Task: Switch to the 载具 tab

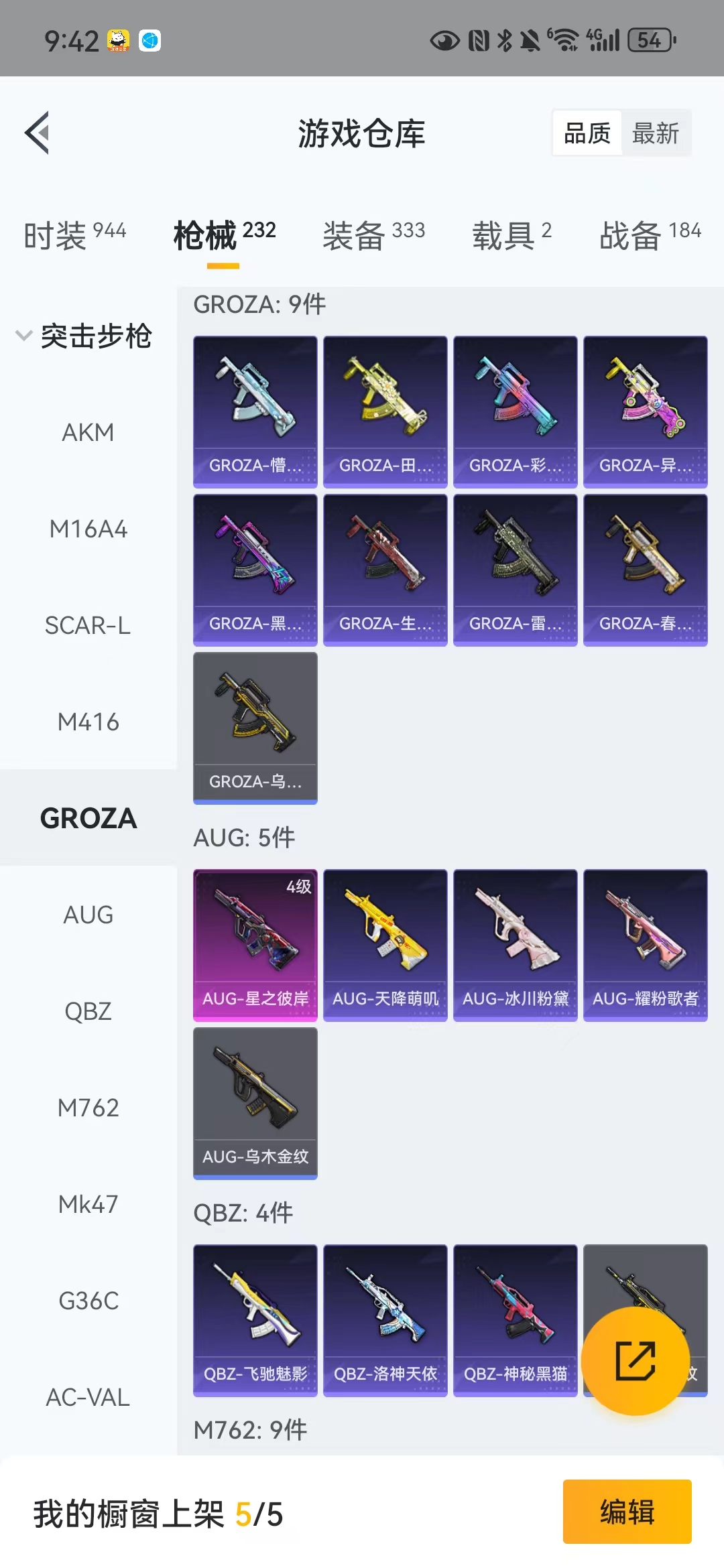Action: (x=512, y=235)
